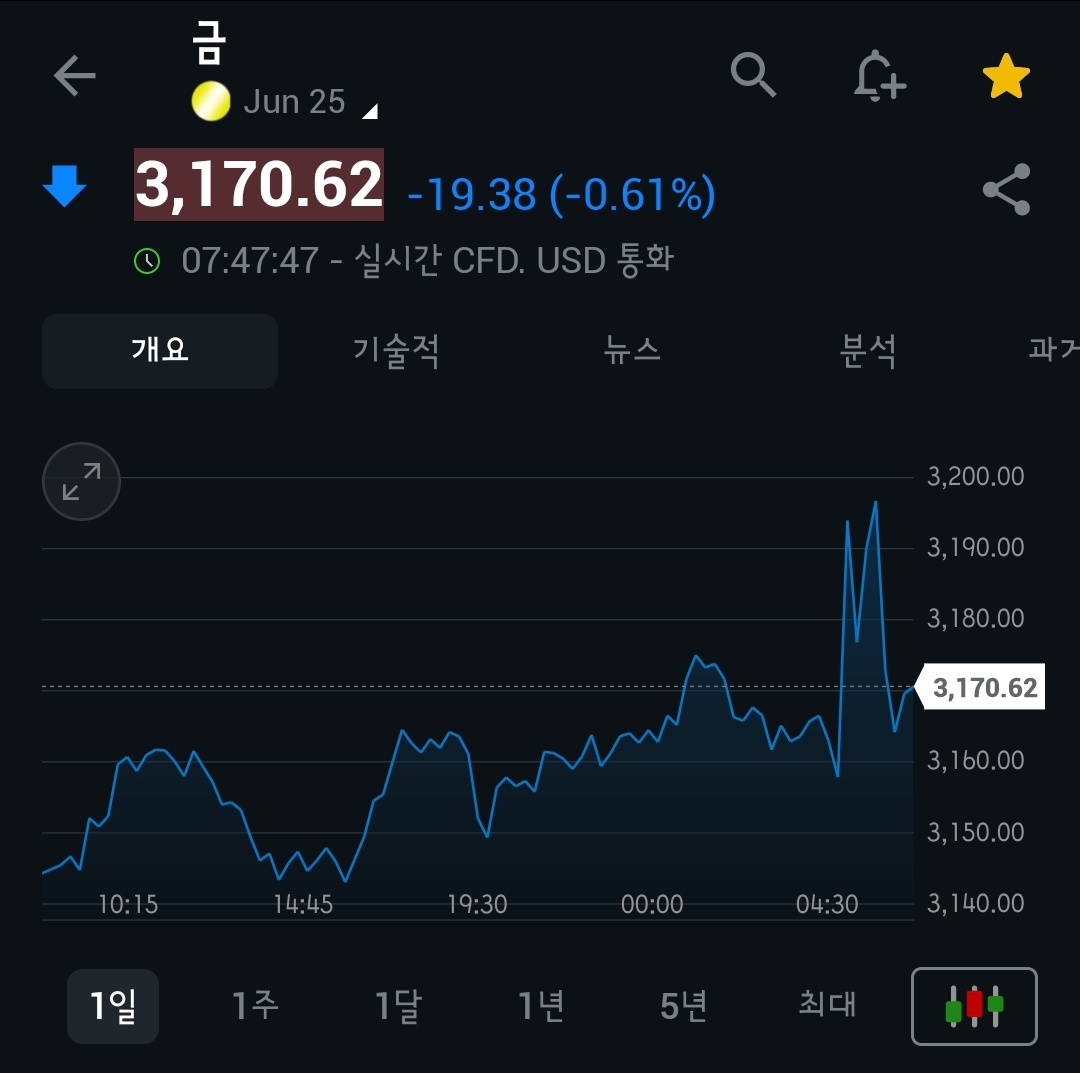Go back using the arrow icon

pos(74,76)
